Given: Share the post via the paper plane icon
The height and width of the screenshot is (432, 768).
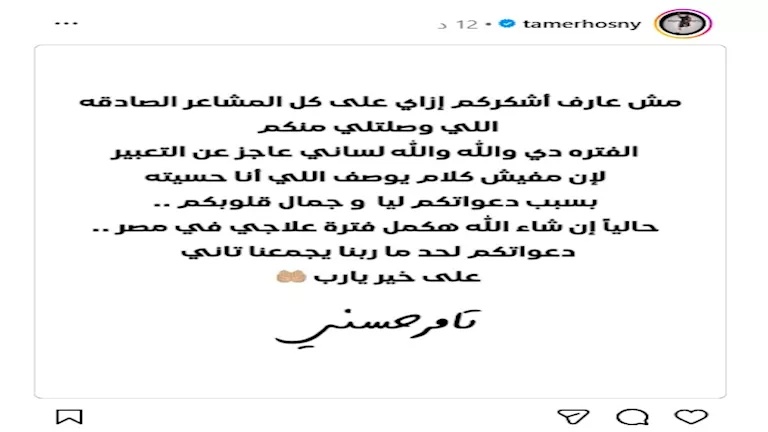Looking at the screenshot, I should tap(573, 416).
